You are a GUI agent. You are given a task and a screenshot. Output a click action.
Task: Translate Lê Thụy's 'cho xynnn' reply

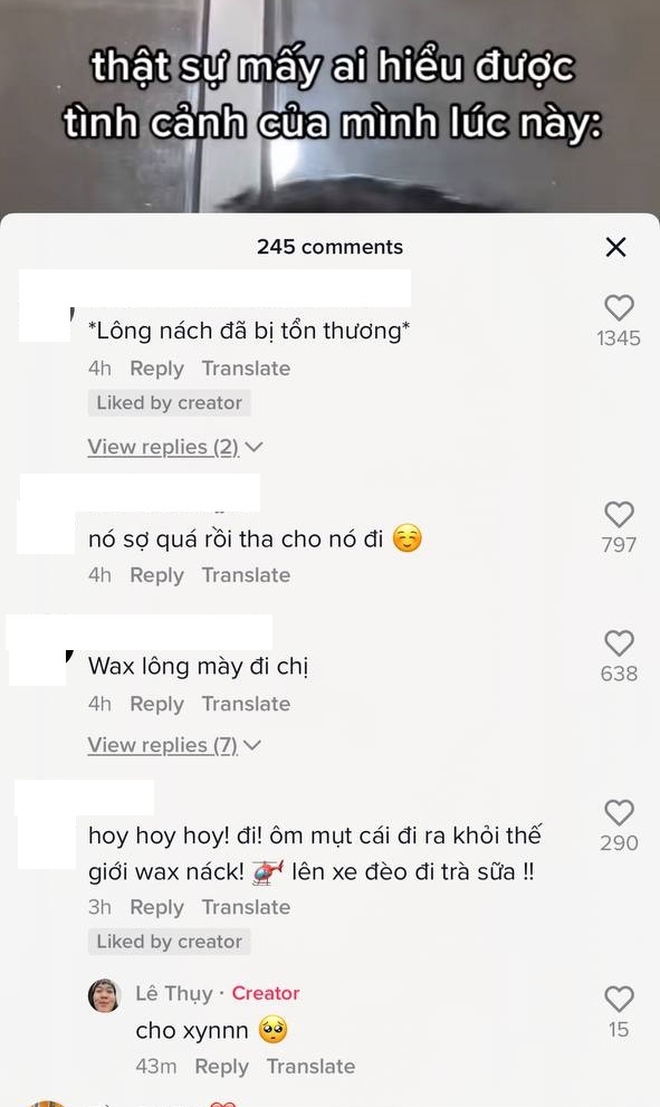310,1066
